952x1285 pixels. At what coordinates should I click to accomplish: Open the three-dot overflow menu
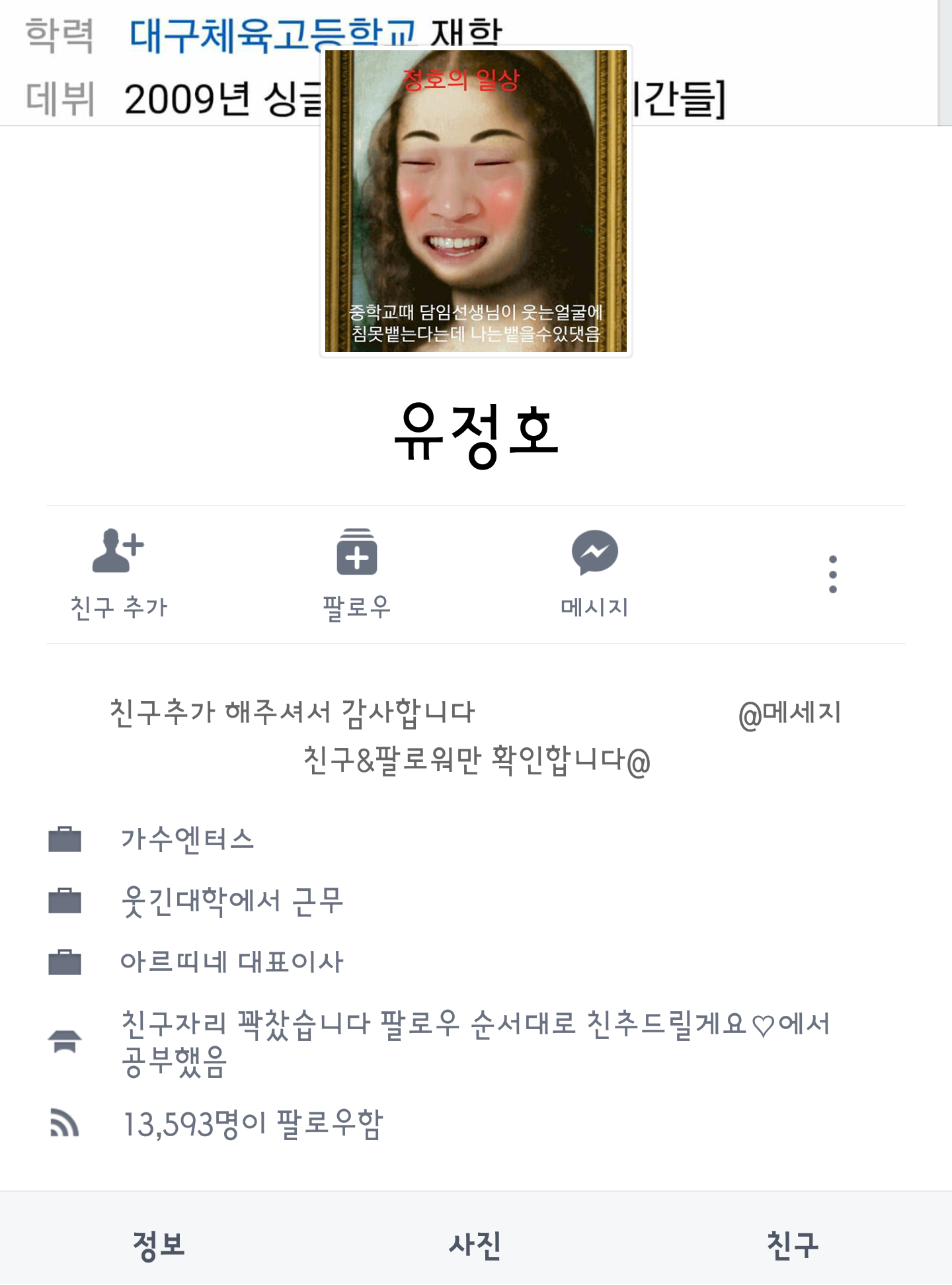coord(832,574)
